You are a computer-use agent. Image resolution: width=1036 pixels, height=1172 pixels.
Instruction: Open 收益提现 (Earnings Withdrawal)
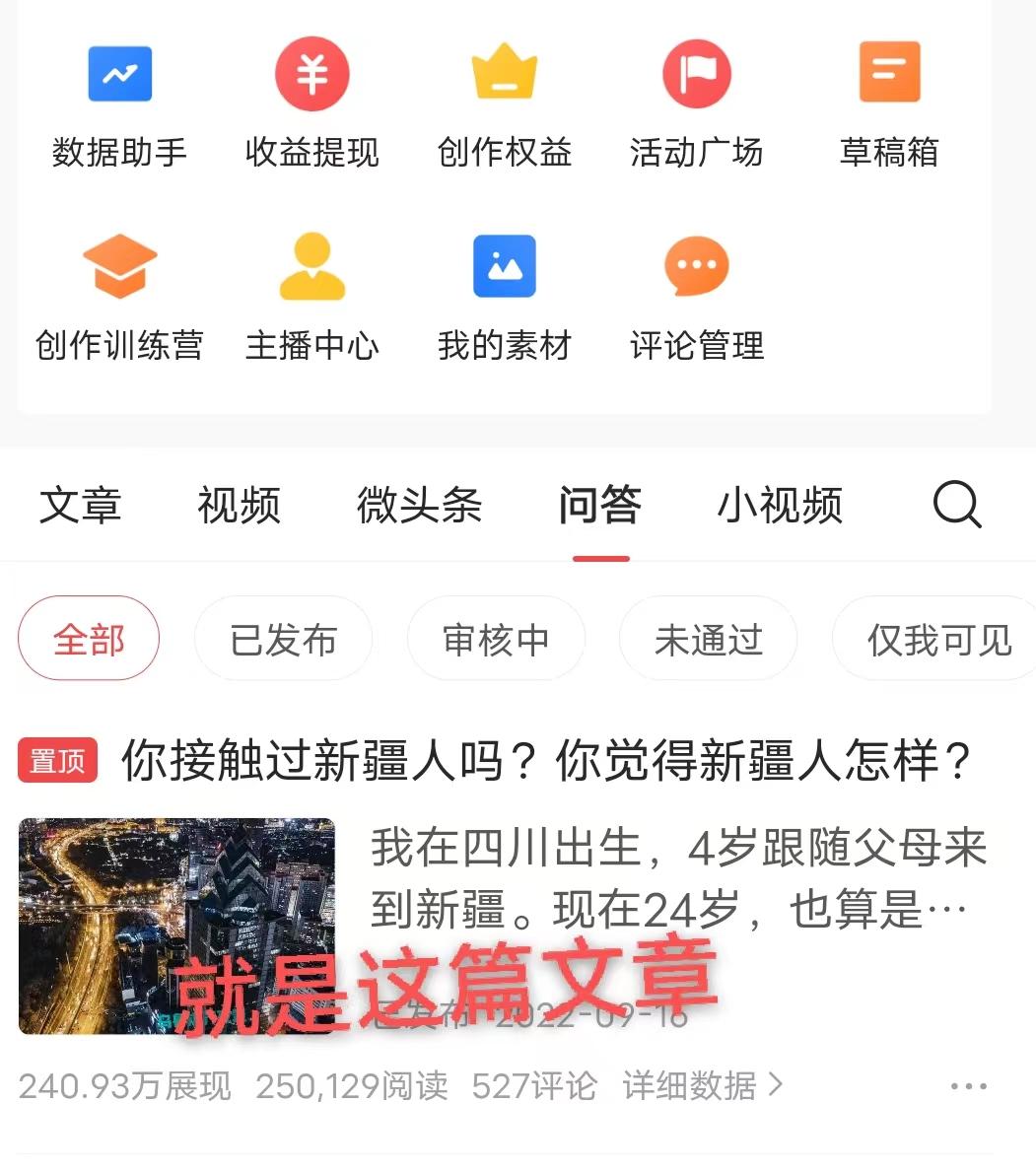pos(311,103)
